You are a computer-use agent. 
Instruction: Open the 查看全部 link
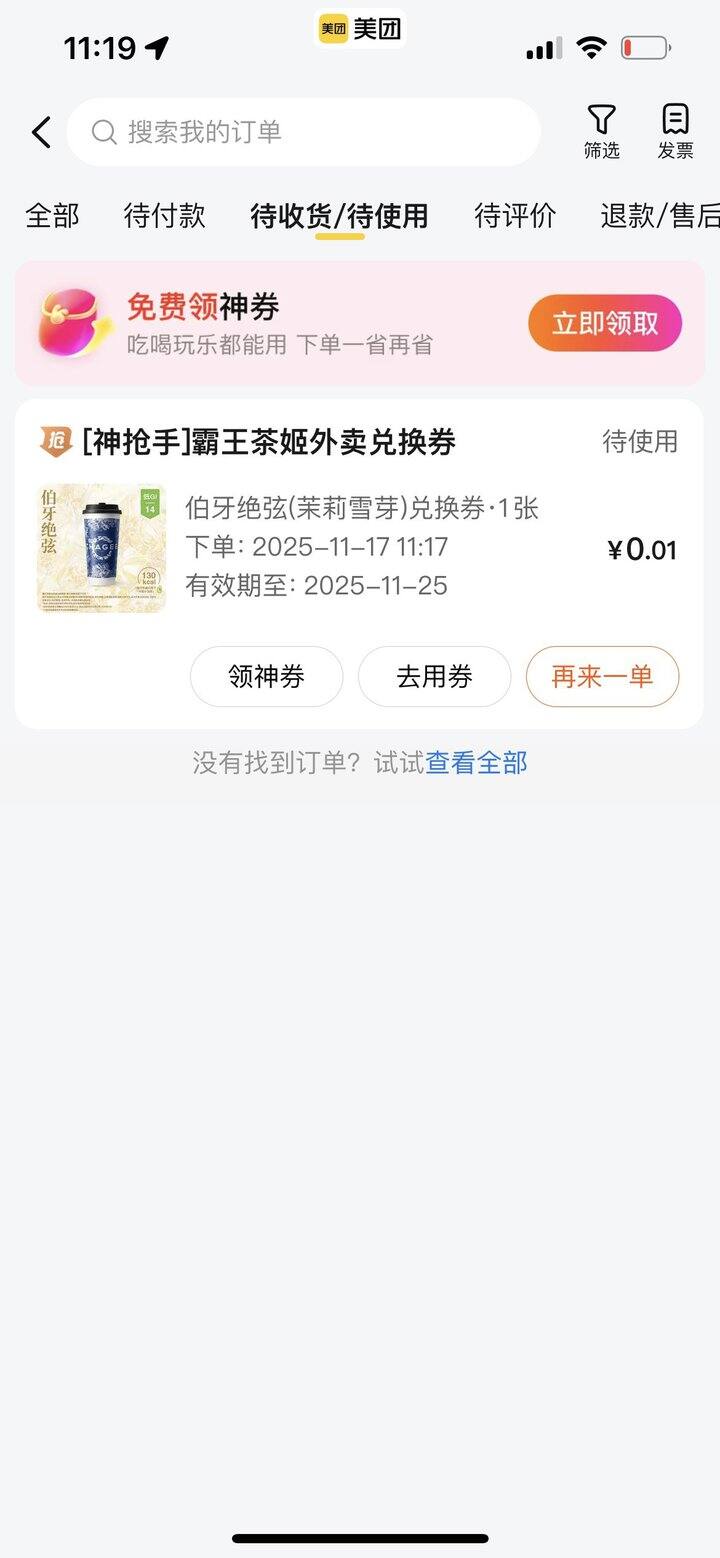click(x=475, y=761)
